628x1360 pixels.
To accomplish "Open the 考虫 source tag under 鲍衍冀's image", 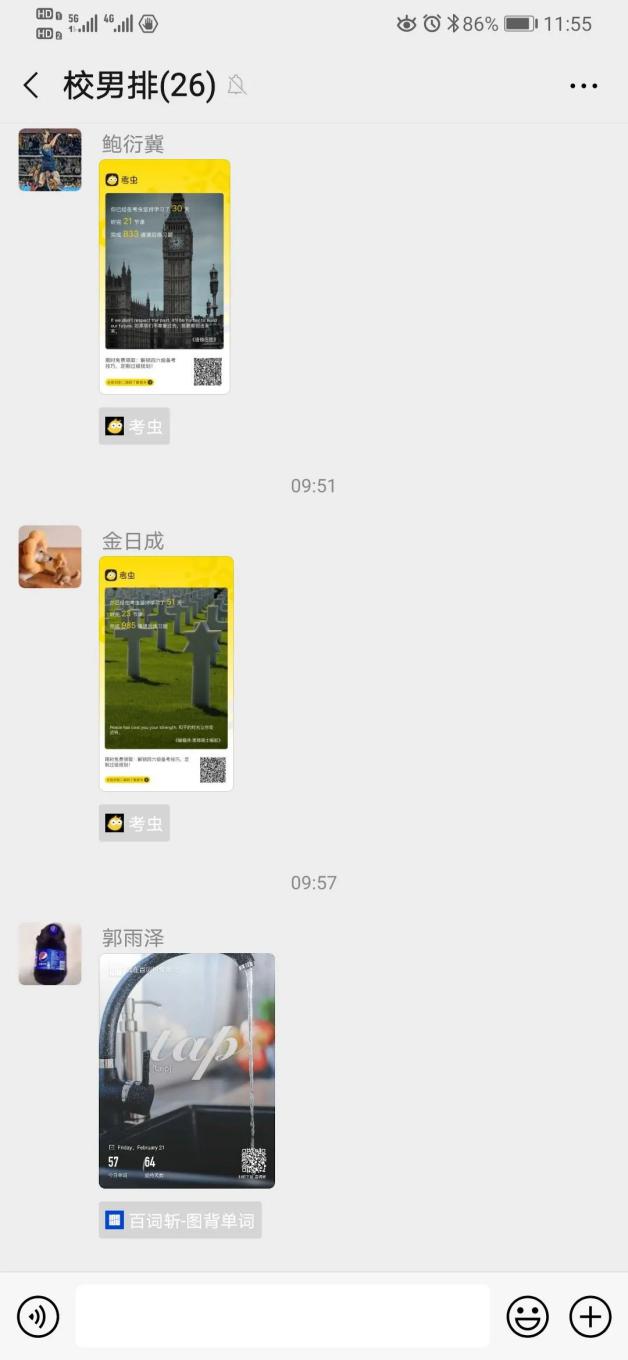I will [x=135, y=426].
